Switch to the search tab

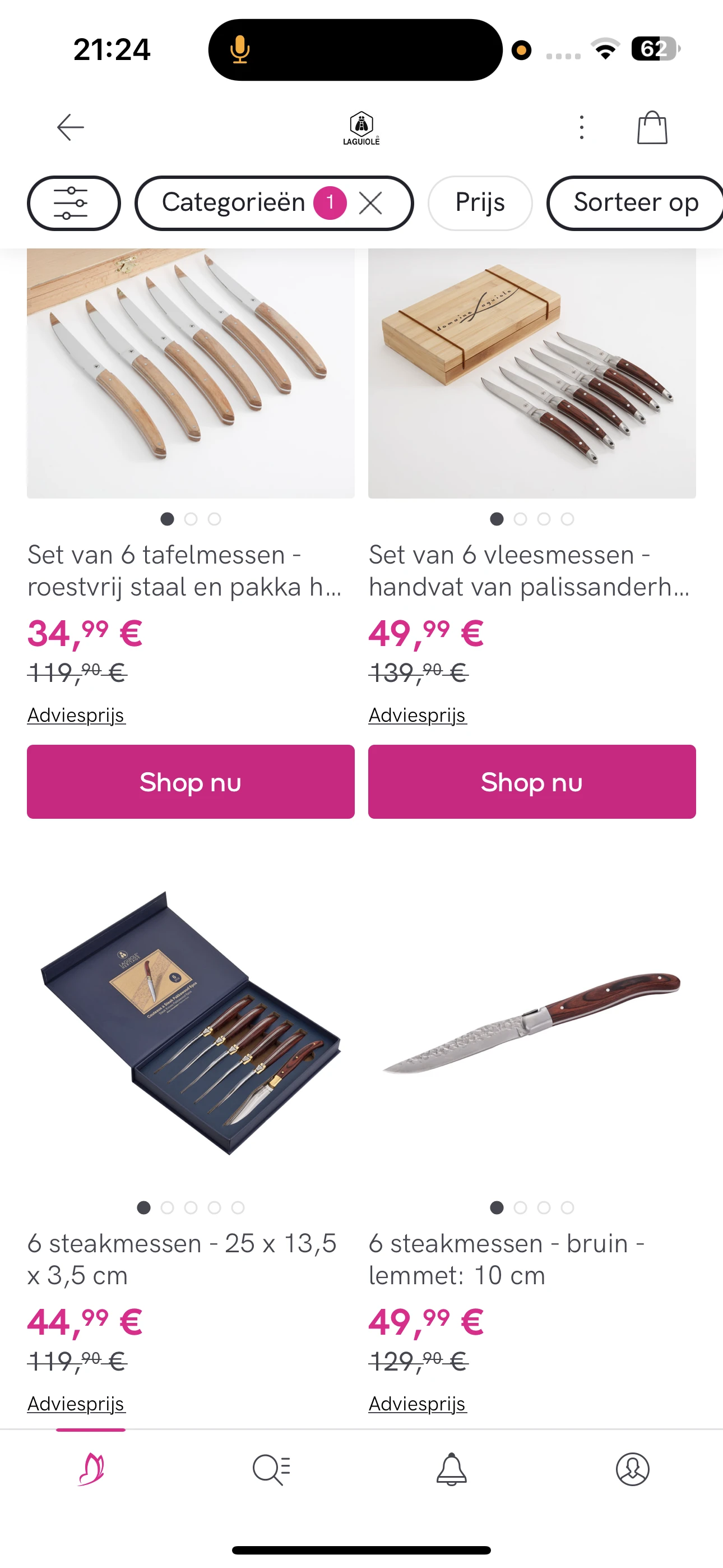click(271, 1469)
